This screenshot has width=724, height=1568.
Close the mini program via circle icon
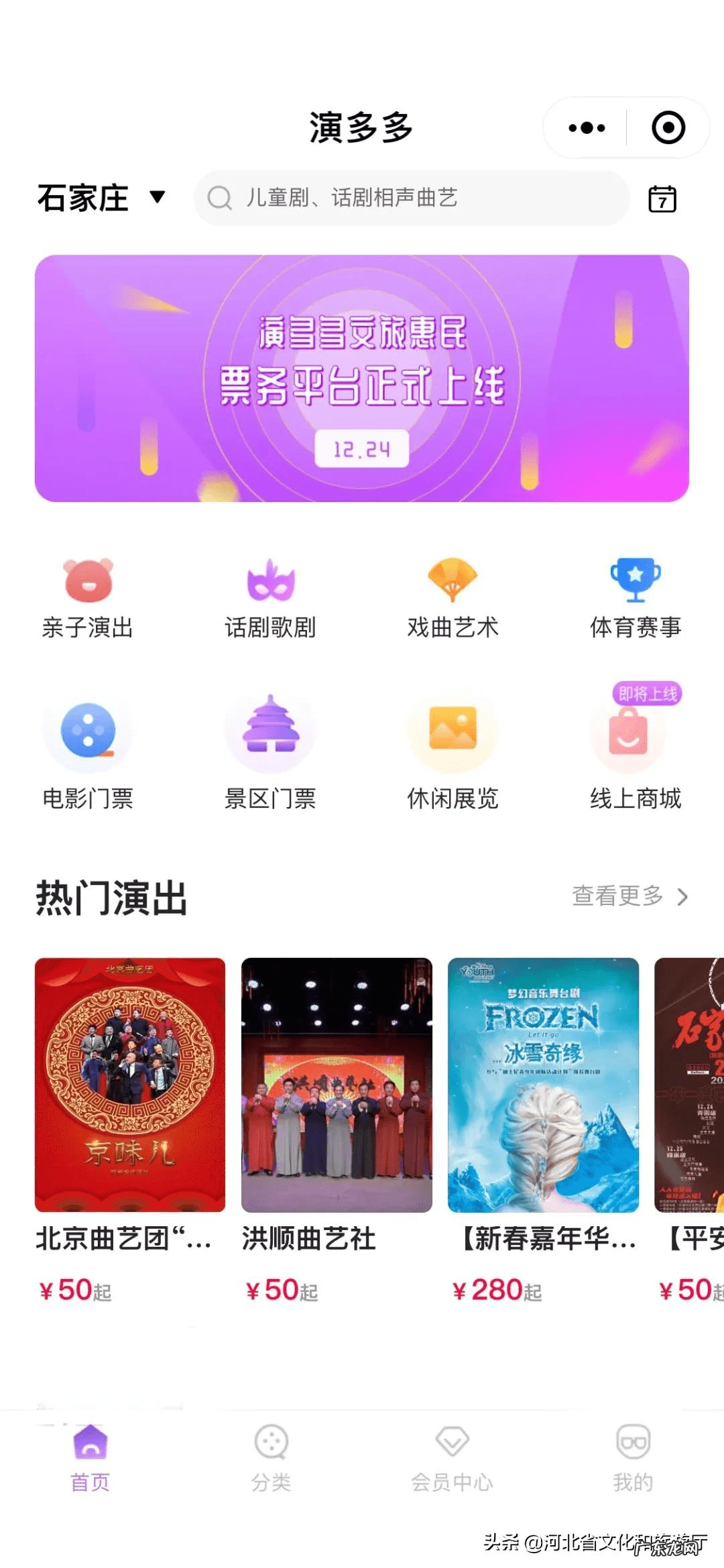pyautogui.click(x=668, y=128)
